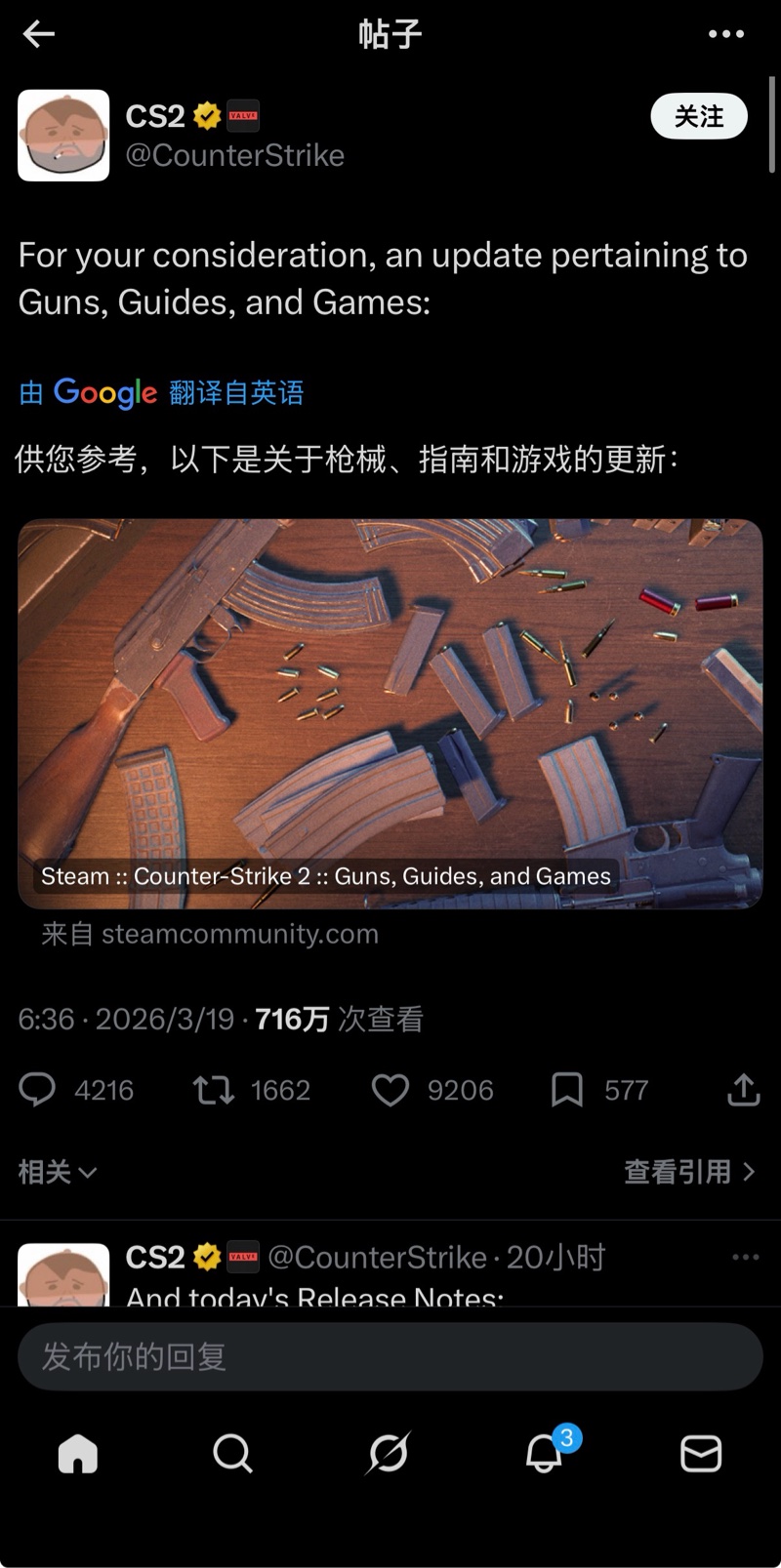Share the post using the upload icon
Viewport: 781px width, 1568px height.
[x=743, y=1090]
